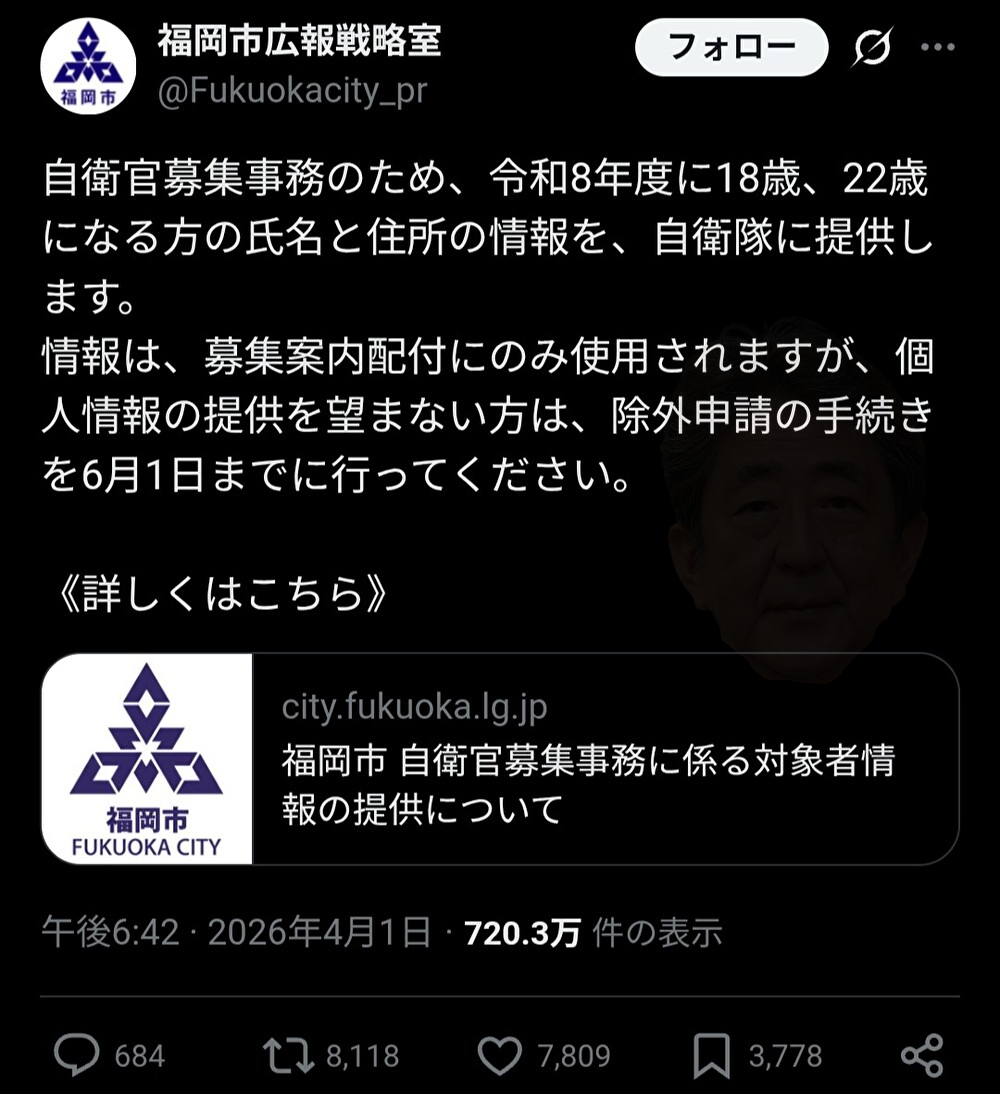Bookmark this post

[x=711, y=1056]
